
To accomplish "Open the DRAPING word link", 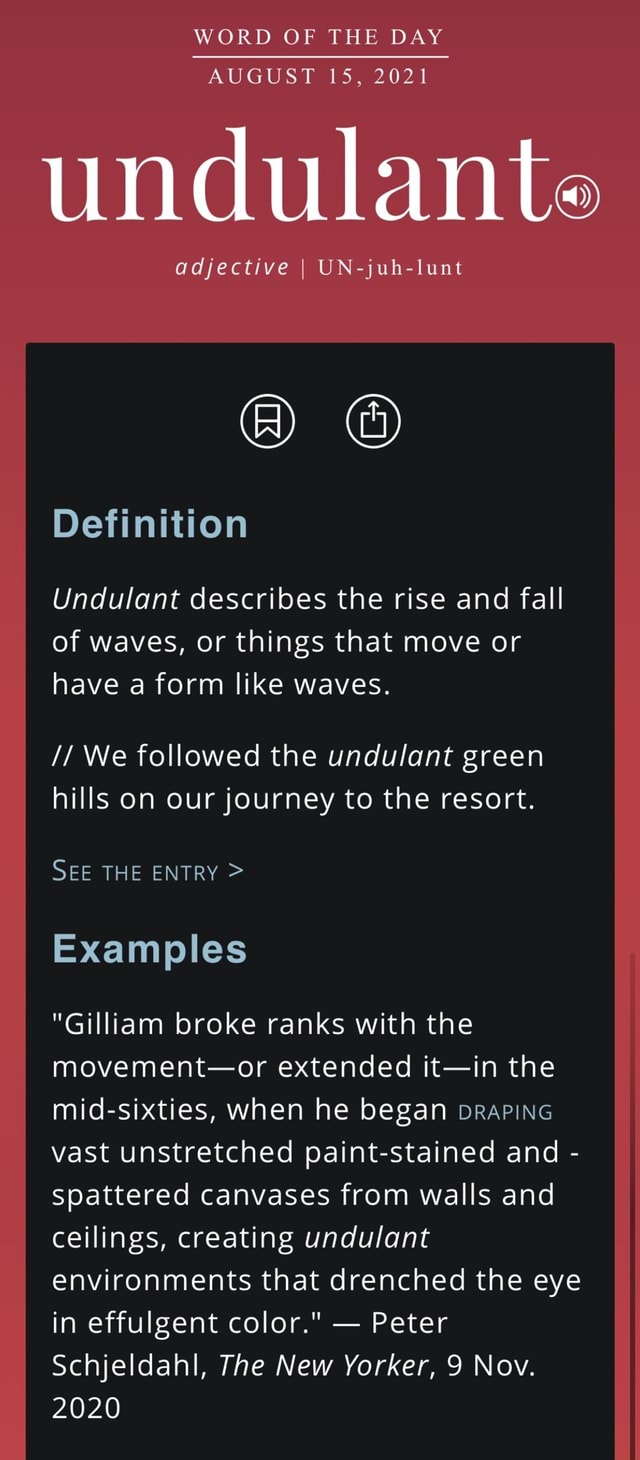I will point(504,1112).
